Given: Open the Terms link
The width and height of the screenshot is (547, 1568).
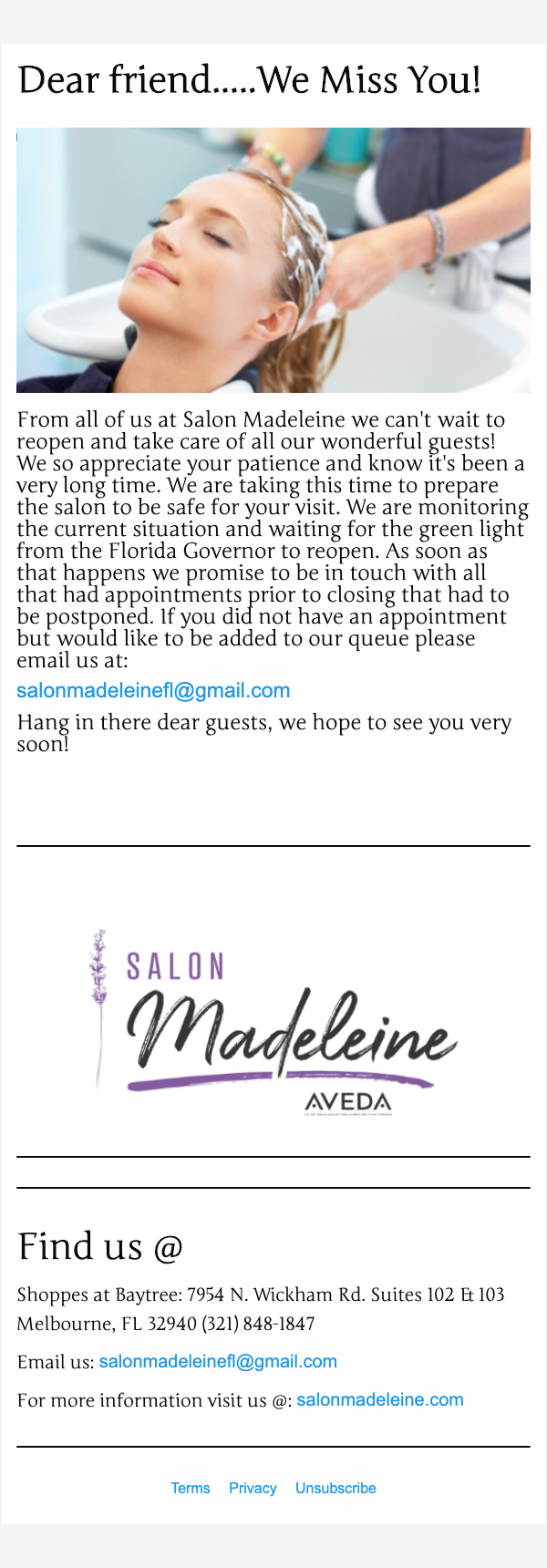Looking at the screenshot, I should click(x=191, y=1488).
